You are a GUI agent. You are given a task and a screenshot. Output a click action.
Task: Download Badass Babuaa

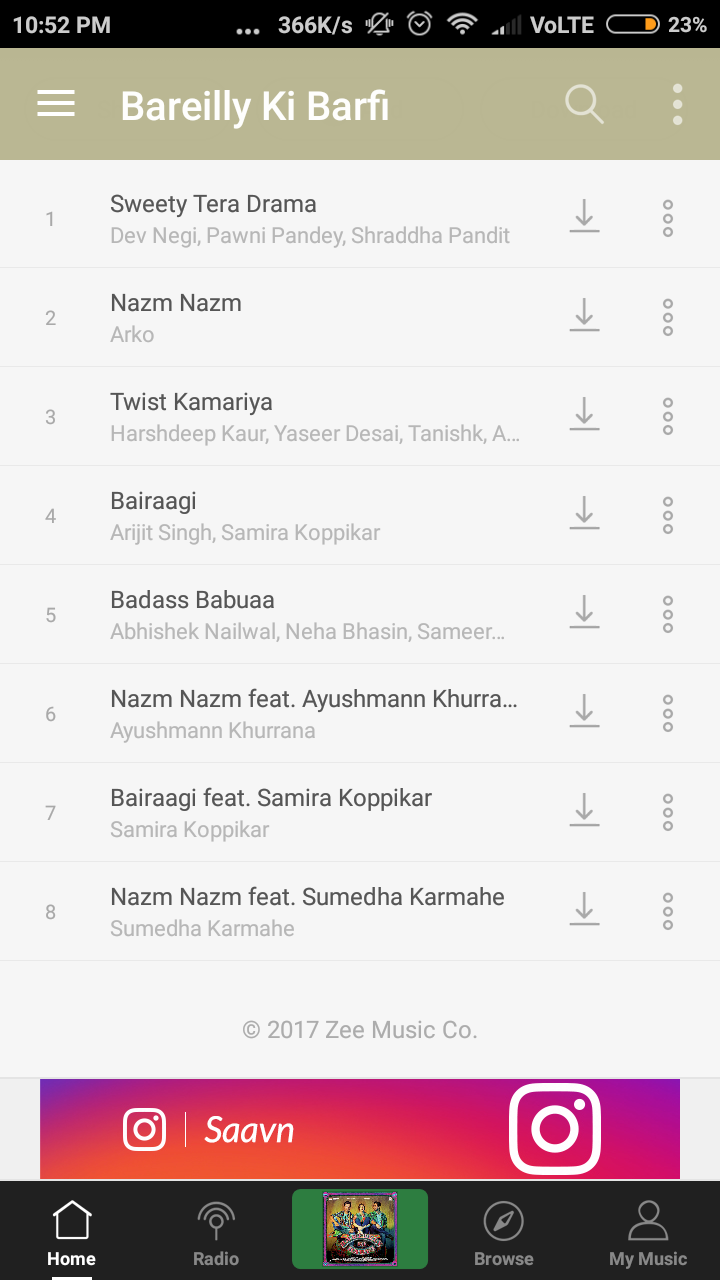pos(584,614)
